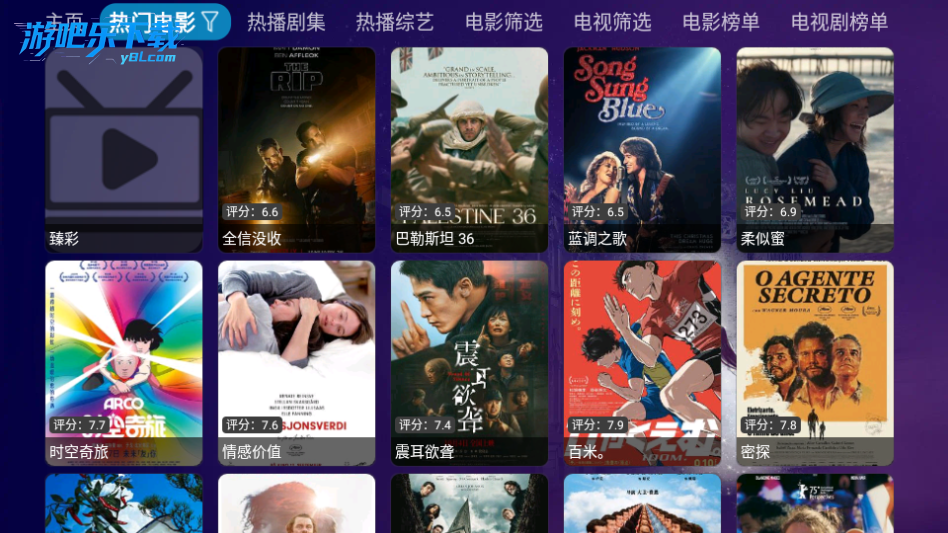The height and width of the screenshot is (533, 948).
Task: Open the anime film 百米。
Action: 642,363
